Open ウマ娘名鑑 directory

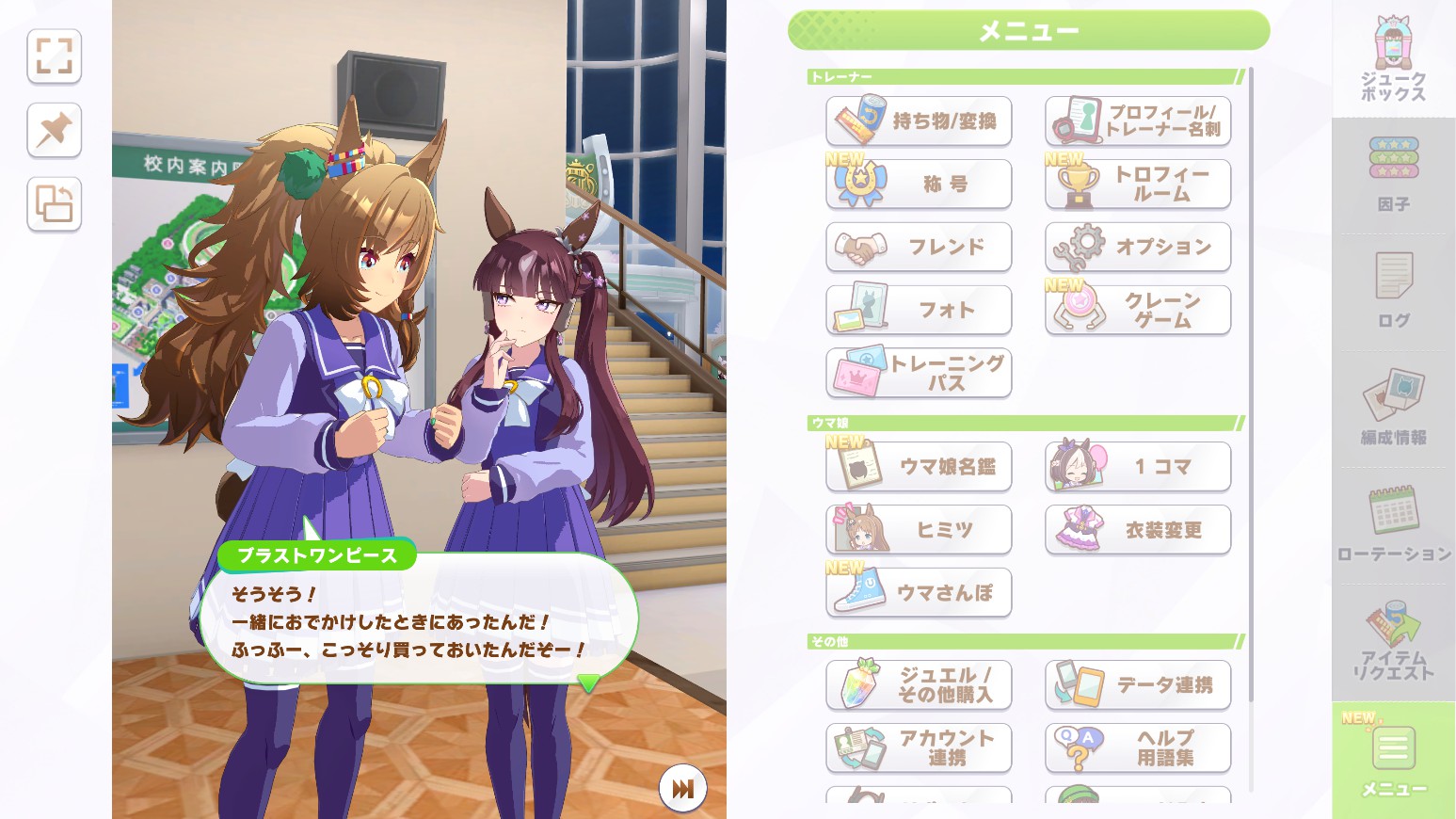tap(919, 466)
